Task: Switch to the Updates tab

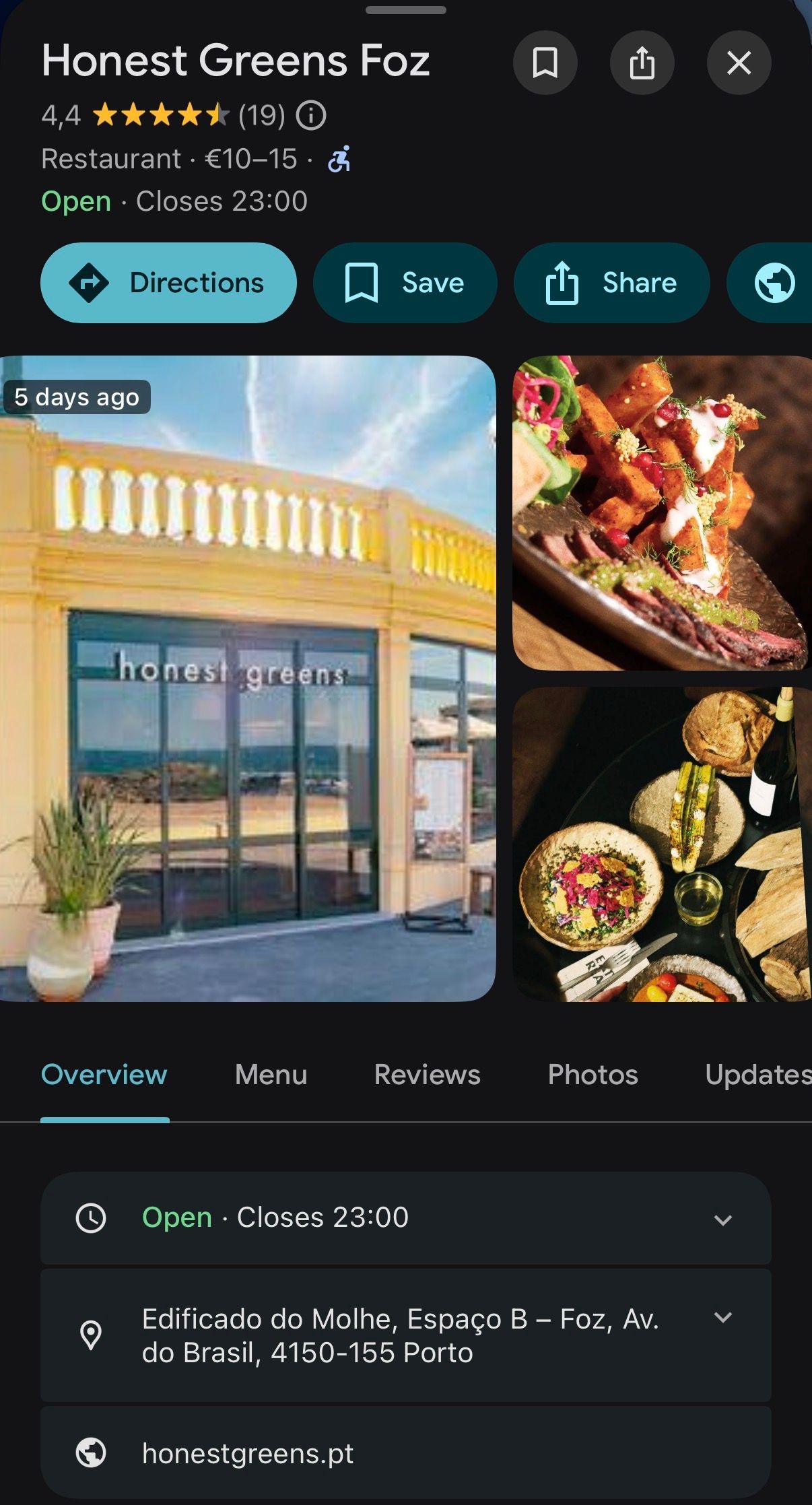Action: tap(757, 1075)
